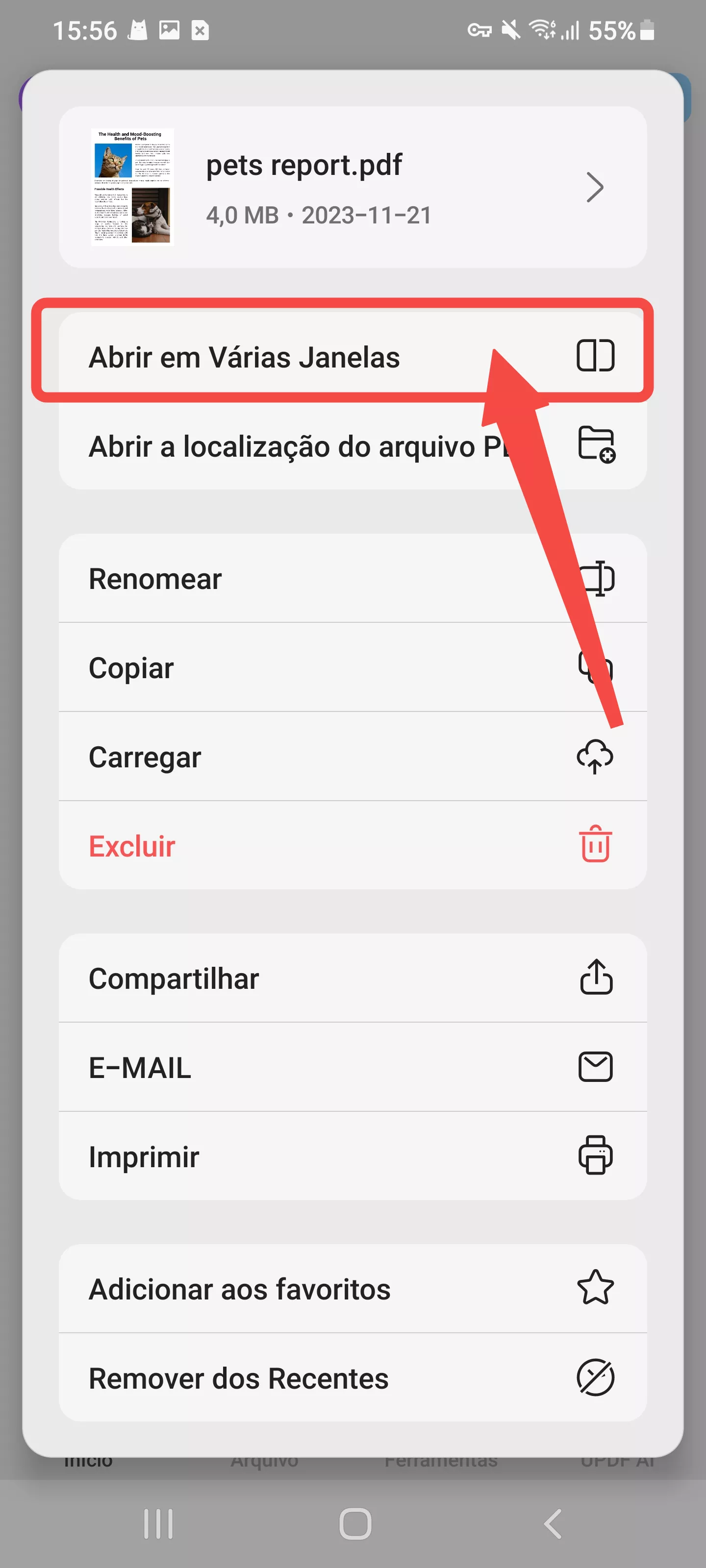Tap Compartilhar to share the PDF
706x1568 pixels.
[174, 978]
